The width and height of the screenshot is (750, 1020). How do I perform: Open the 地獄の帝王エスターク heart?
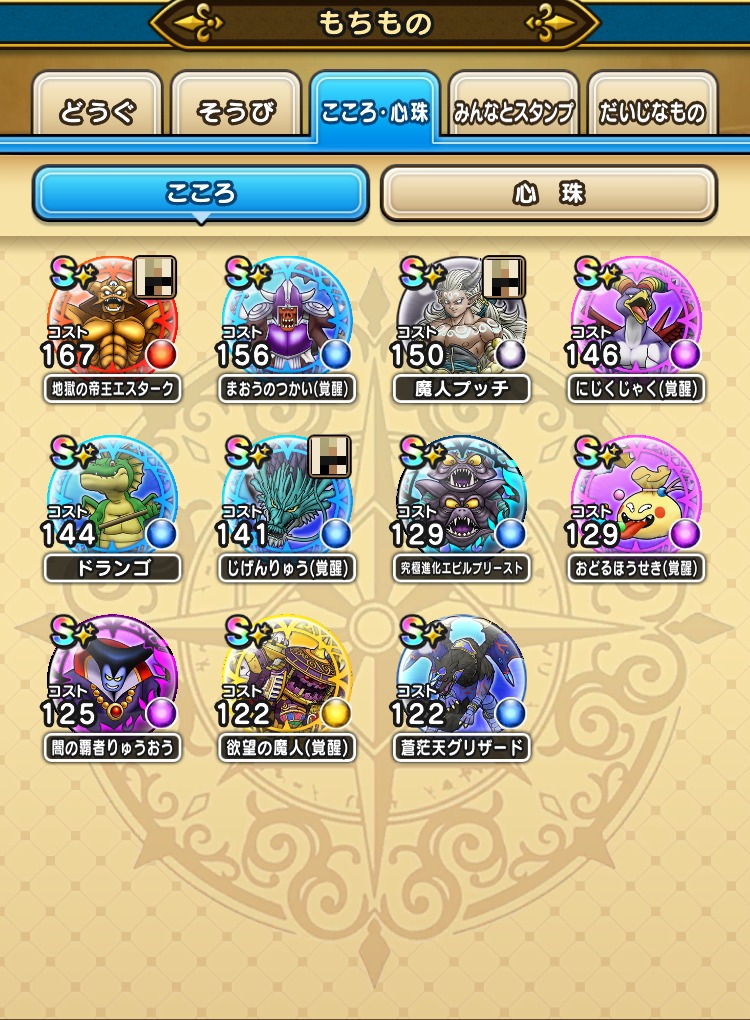tap(112, 320)
